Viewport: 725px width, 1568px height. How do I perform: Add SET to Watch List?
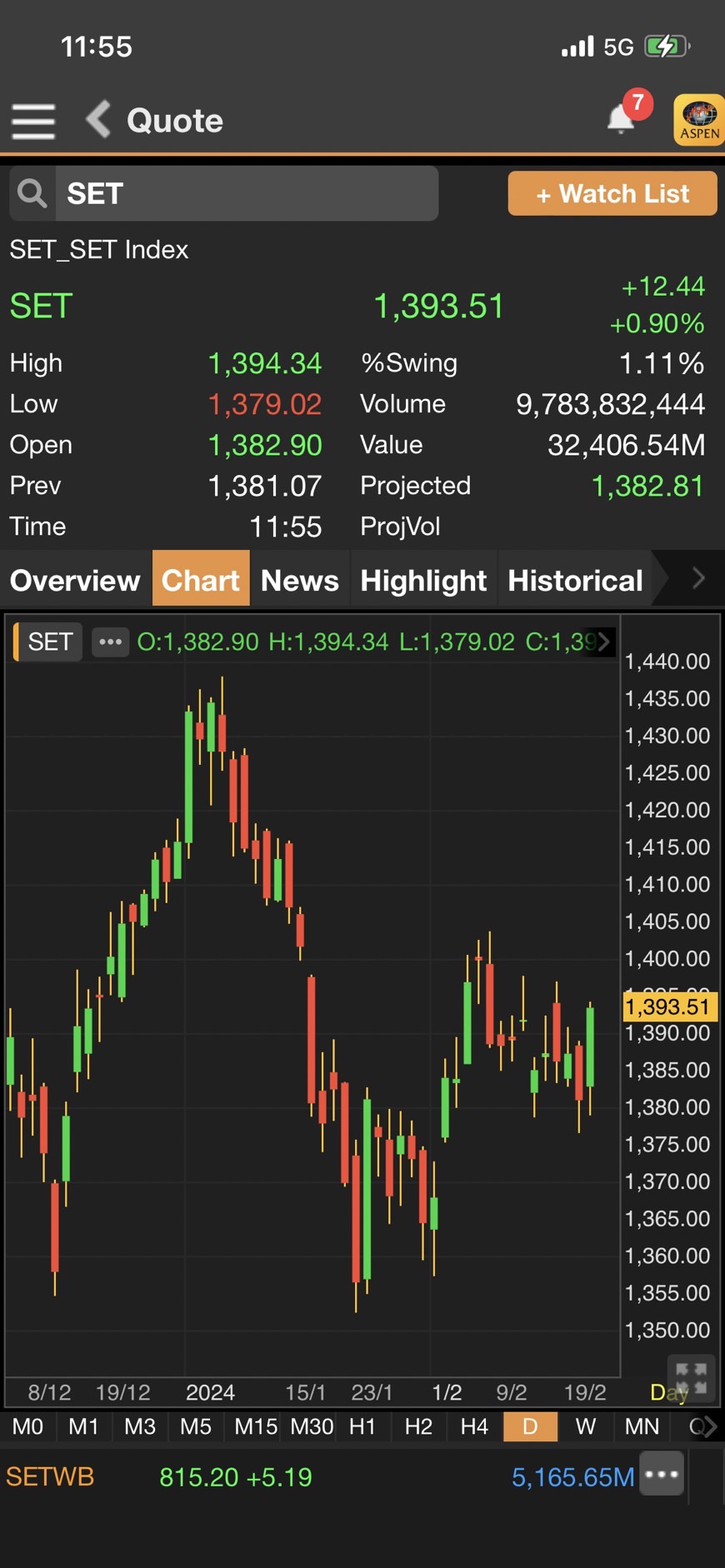pyautogui.click(x=612, y=193)
